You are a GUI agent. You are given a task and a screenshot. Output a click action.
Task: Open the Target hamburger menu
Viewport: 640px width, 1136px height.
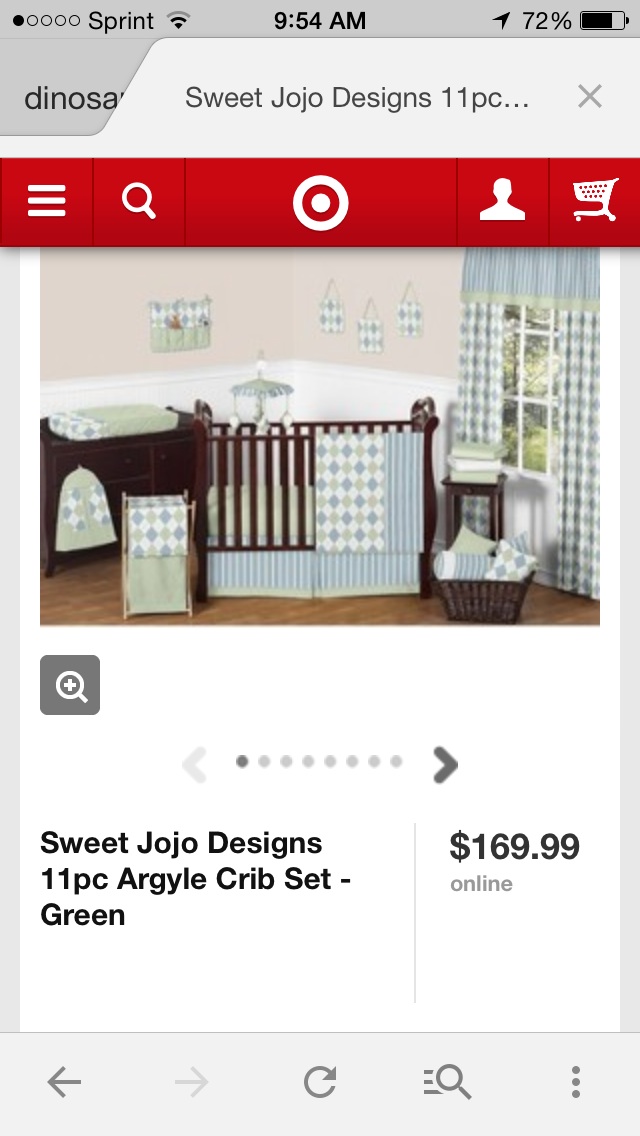46,201
